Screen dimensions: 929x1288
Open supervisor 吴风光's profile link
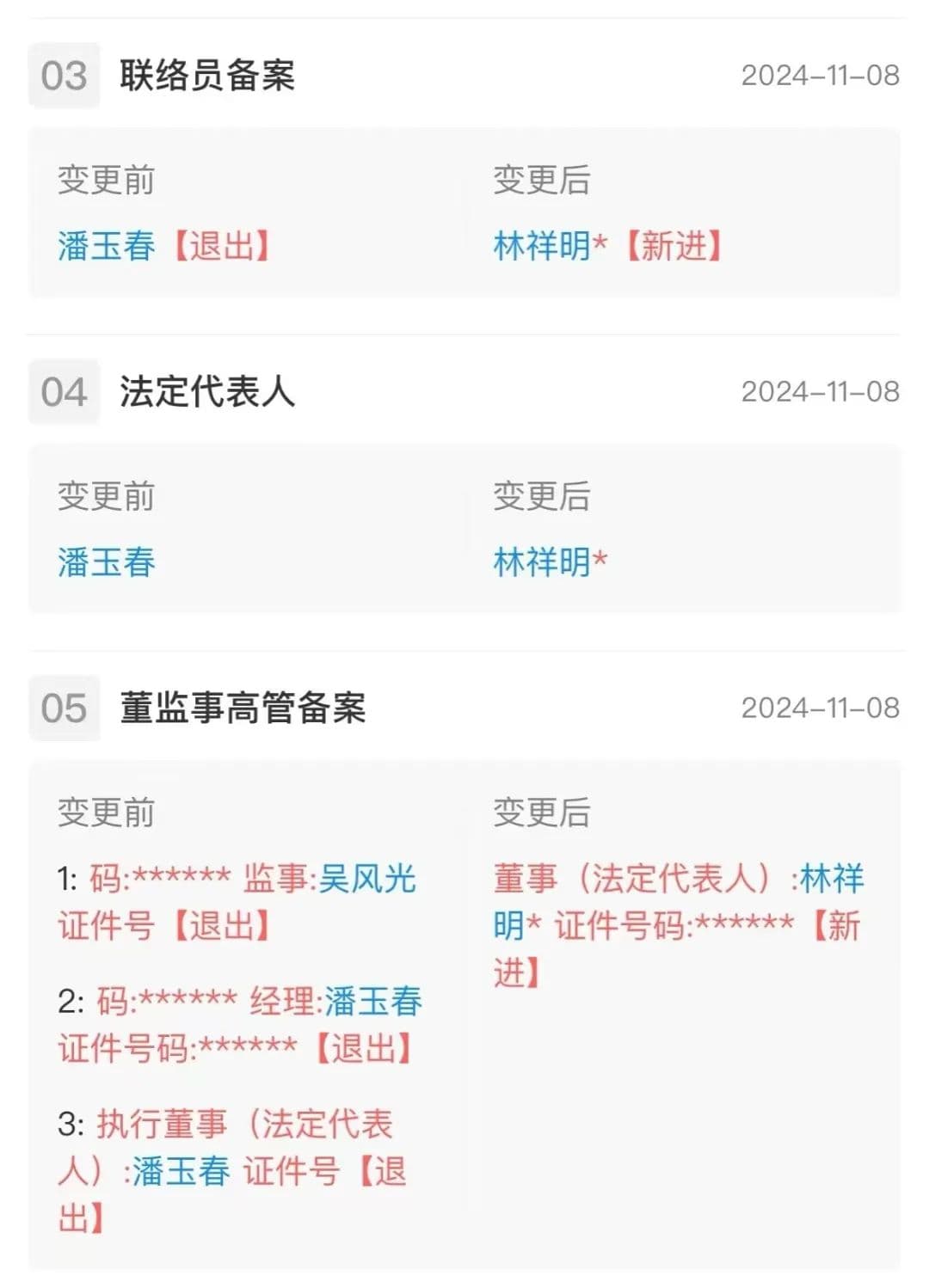(x=367, y=879)
